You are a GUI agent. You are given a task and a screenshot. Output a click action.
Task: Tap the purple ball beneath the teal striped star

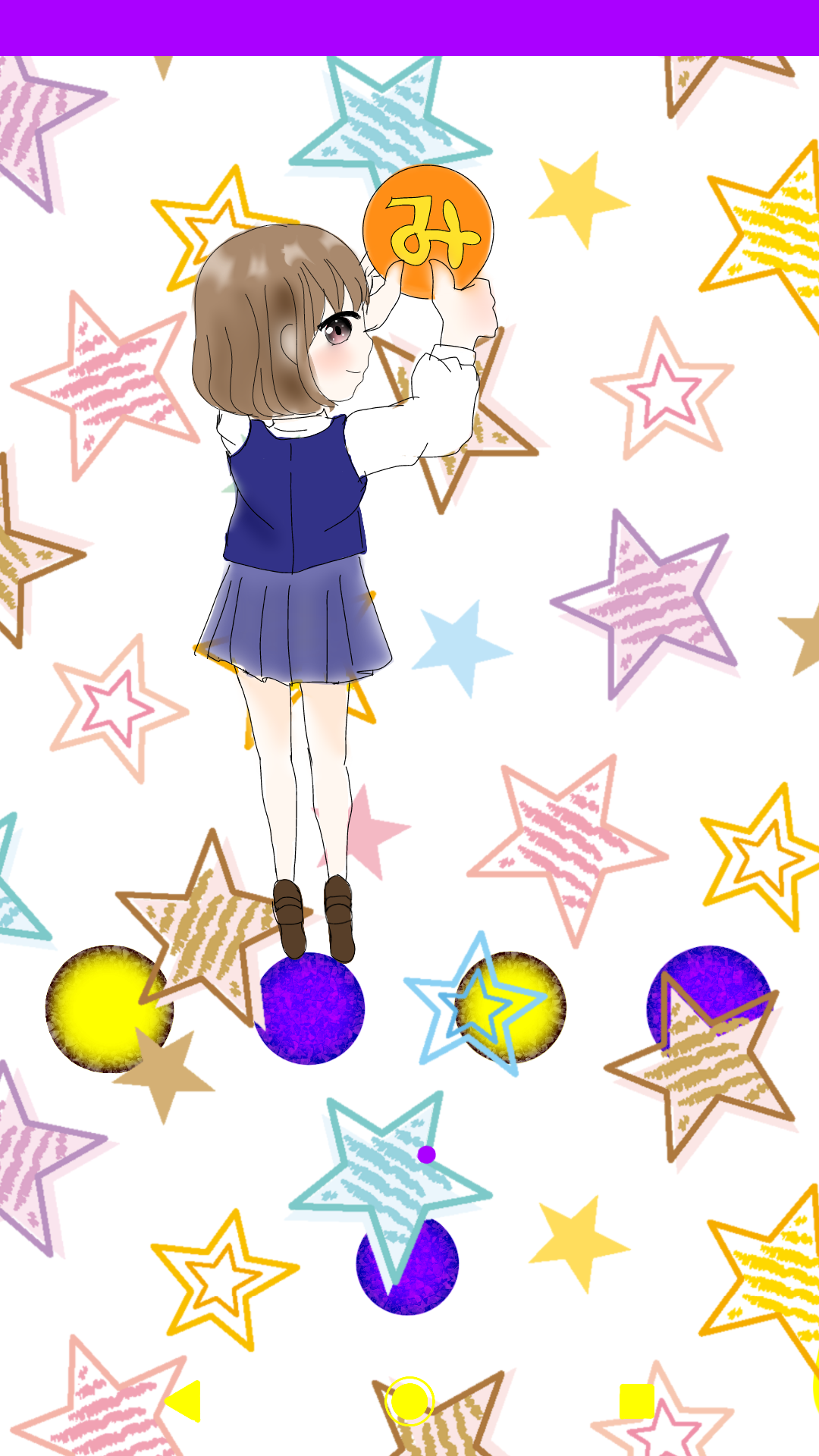(407, 1263)
